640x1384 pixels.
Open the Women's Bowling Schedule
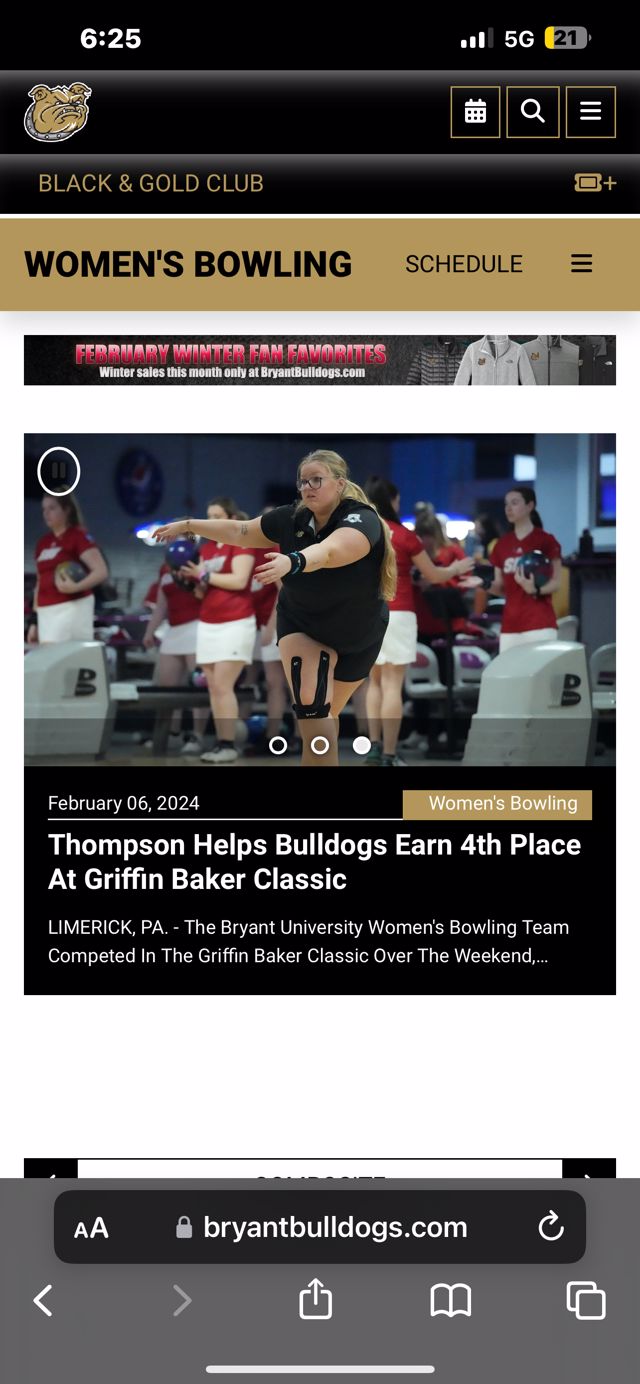click(464, 264)
